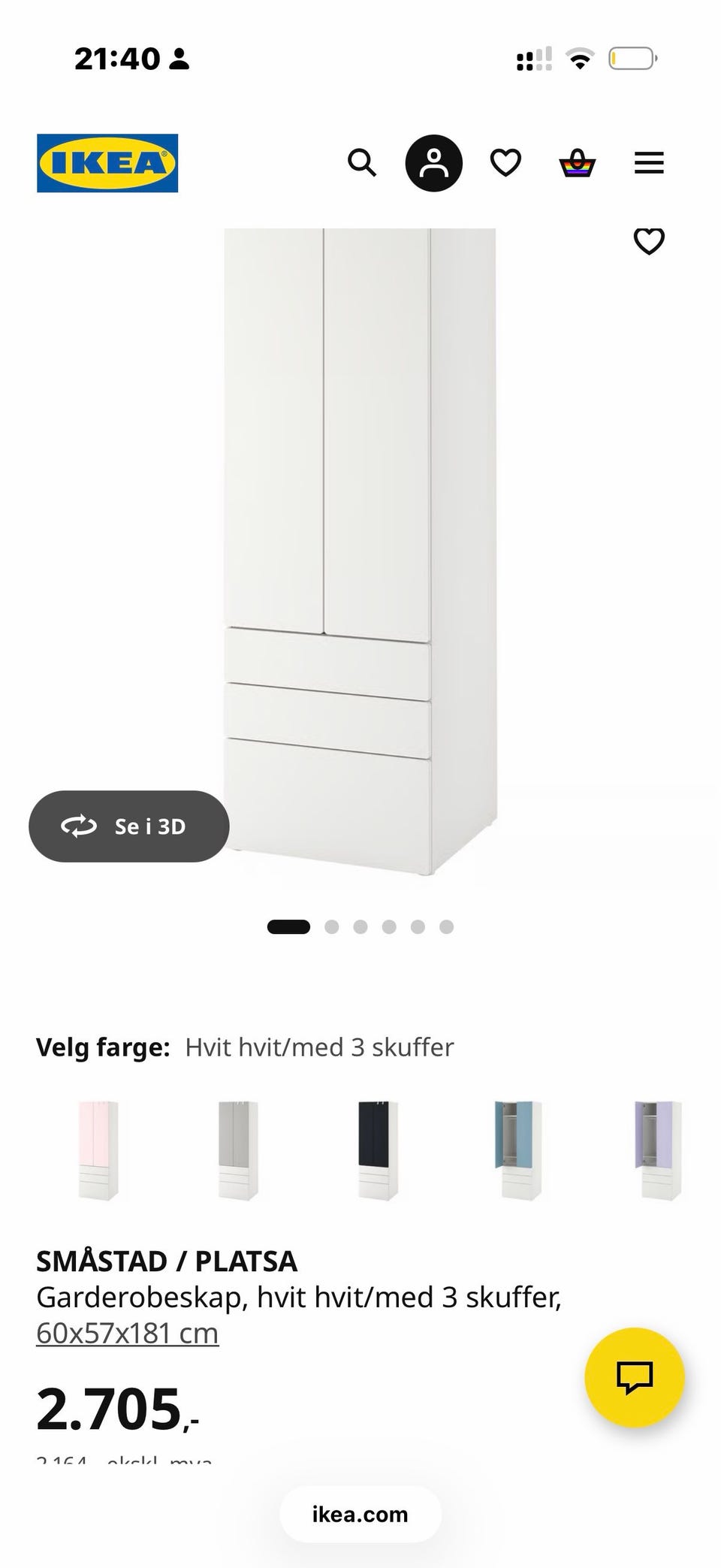
Task: Select the black wardrobe color
Action: (x=378, y=1150)
